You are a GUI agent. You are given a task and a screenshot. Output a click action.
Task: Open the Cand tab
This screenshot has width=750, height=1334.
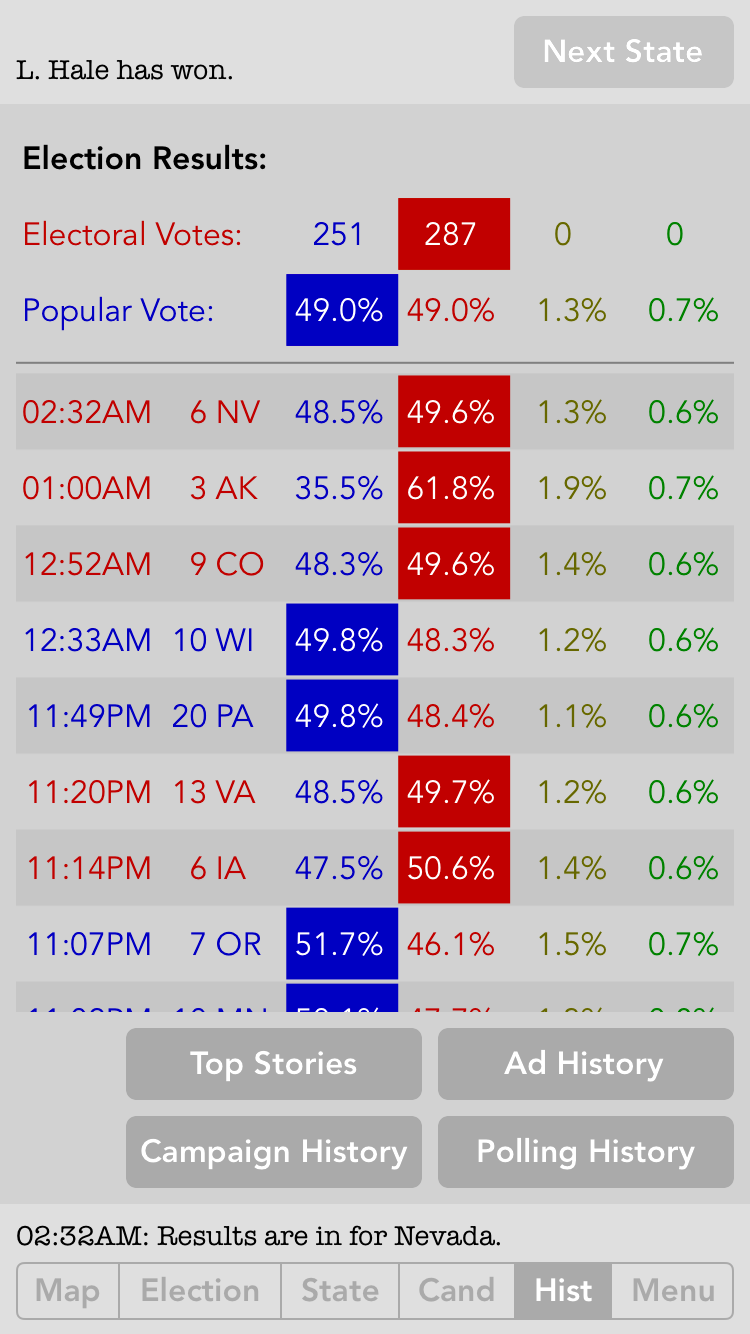pyautogui.click(x=456, y=1291)
